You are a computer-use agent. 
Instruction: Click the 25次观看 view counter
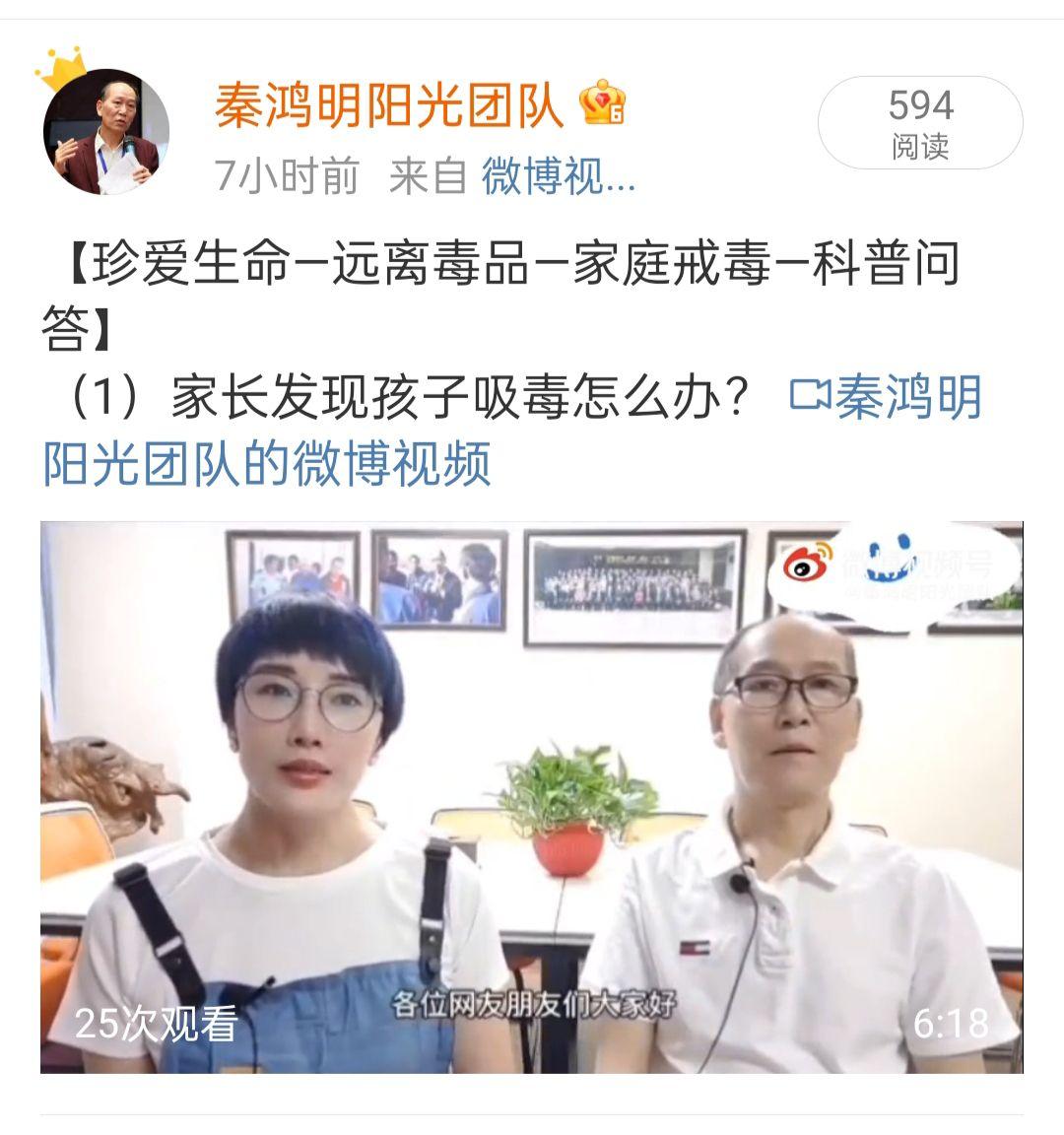158,1025
